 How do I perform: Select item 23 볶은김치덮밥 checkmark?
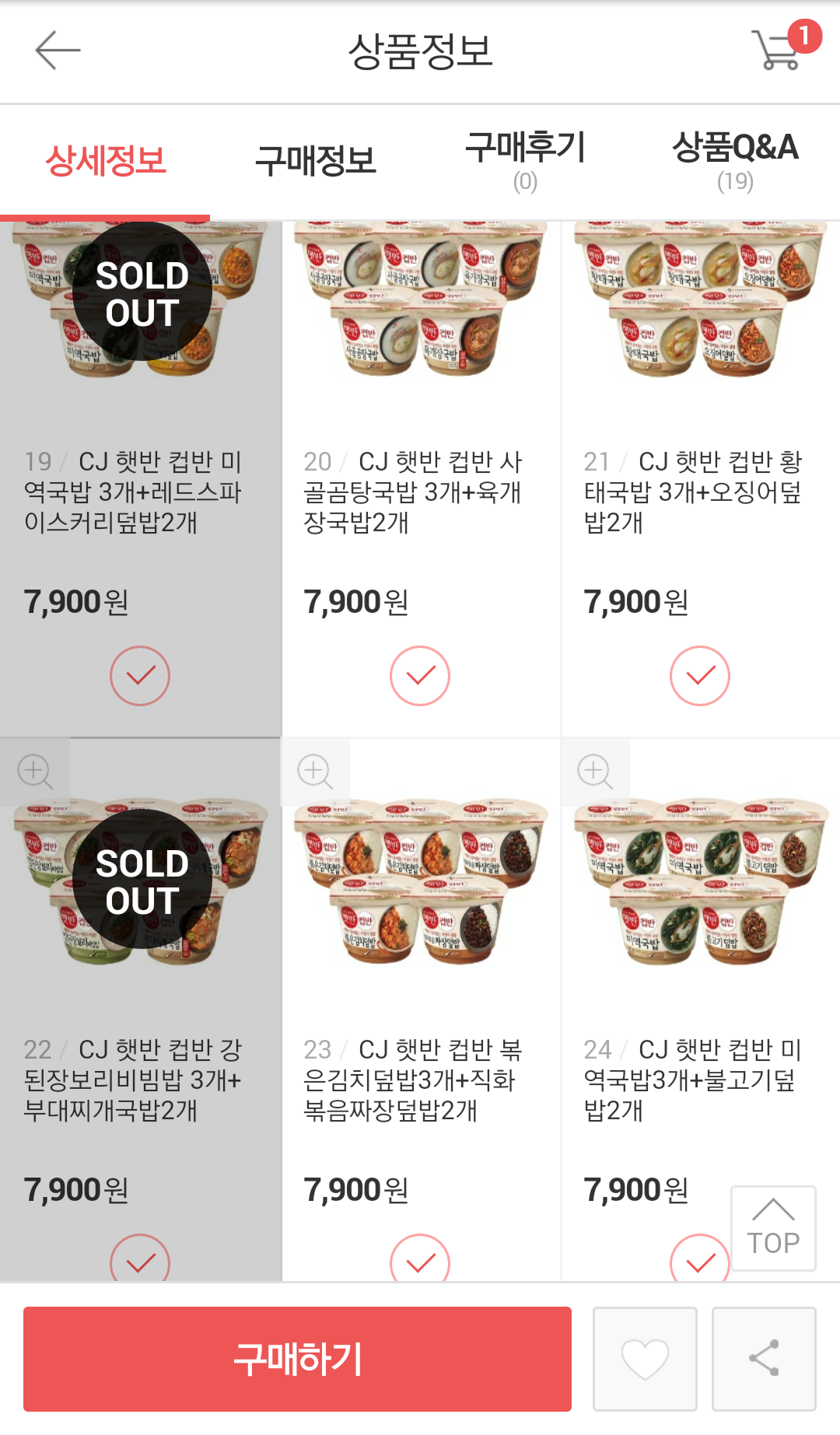(420, 1260)
